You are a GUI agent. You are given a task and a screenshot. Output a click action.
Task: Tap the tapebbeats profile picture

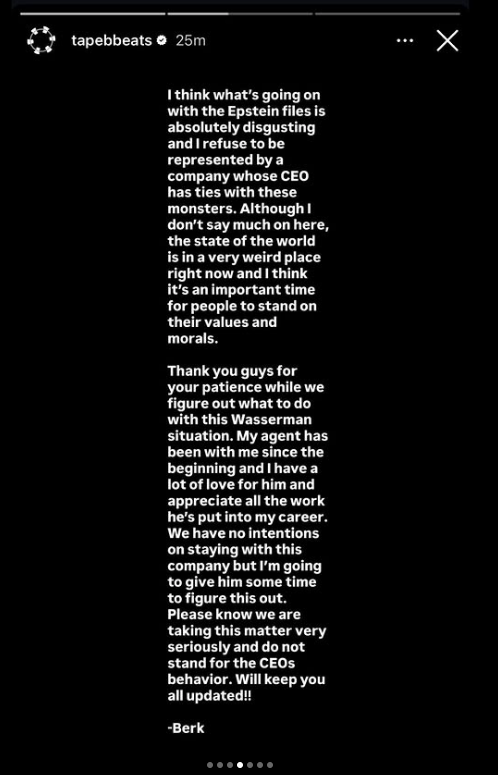pos(41,40)
